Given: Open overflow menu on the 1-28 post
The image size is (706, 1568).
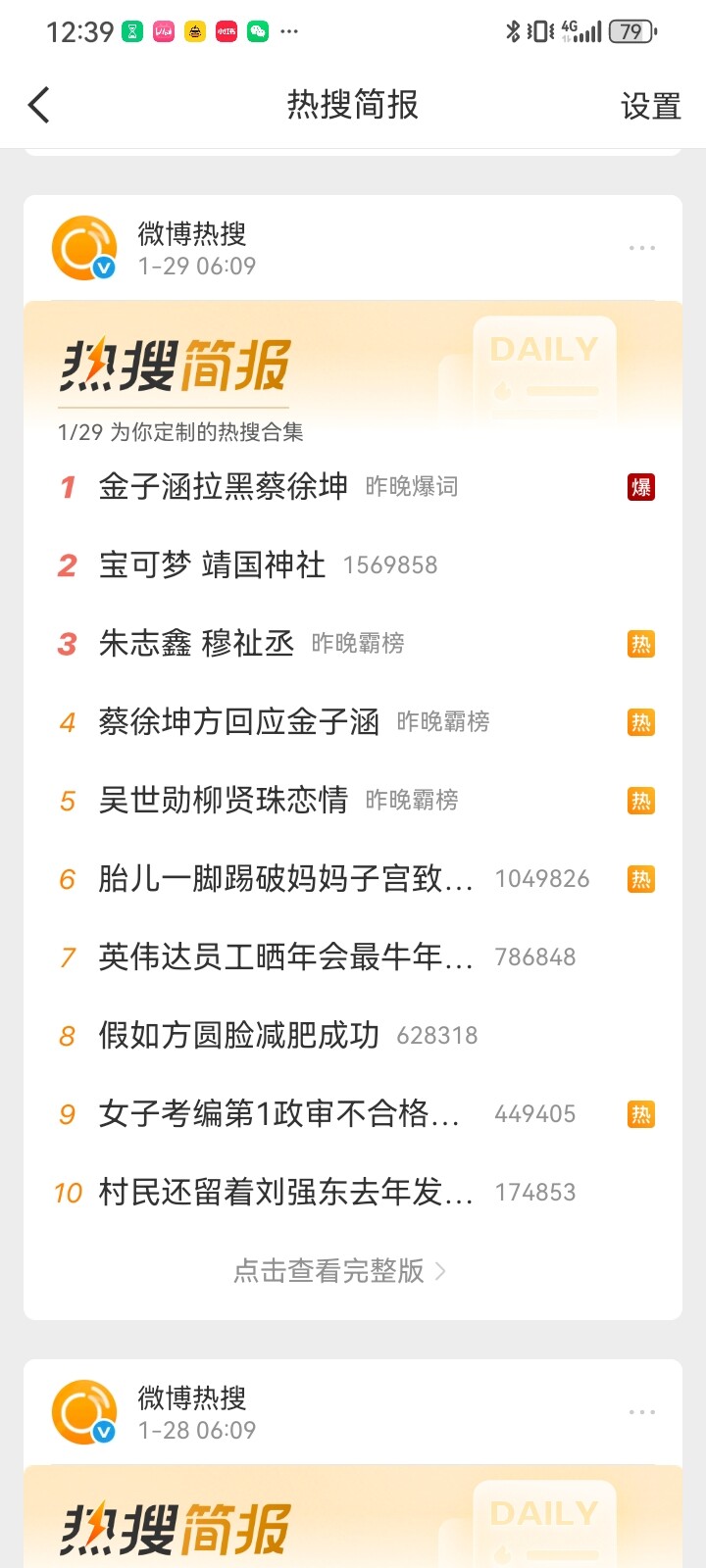Looking at the screenshot, I should point(642,1412).
